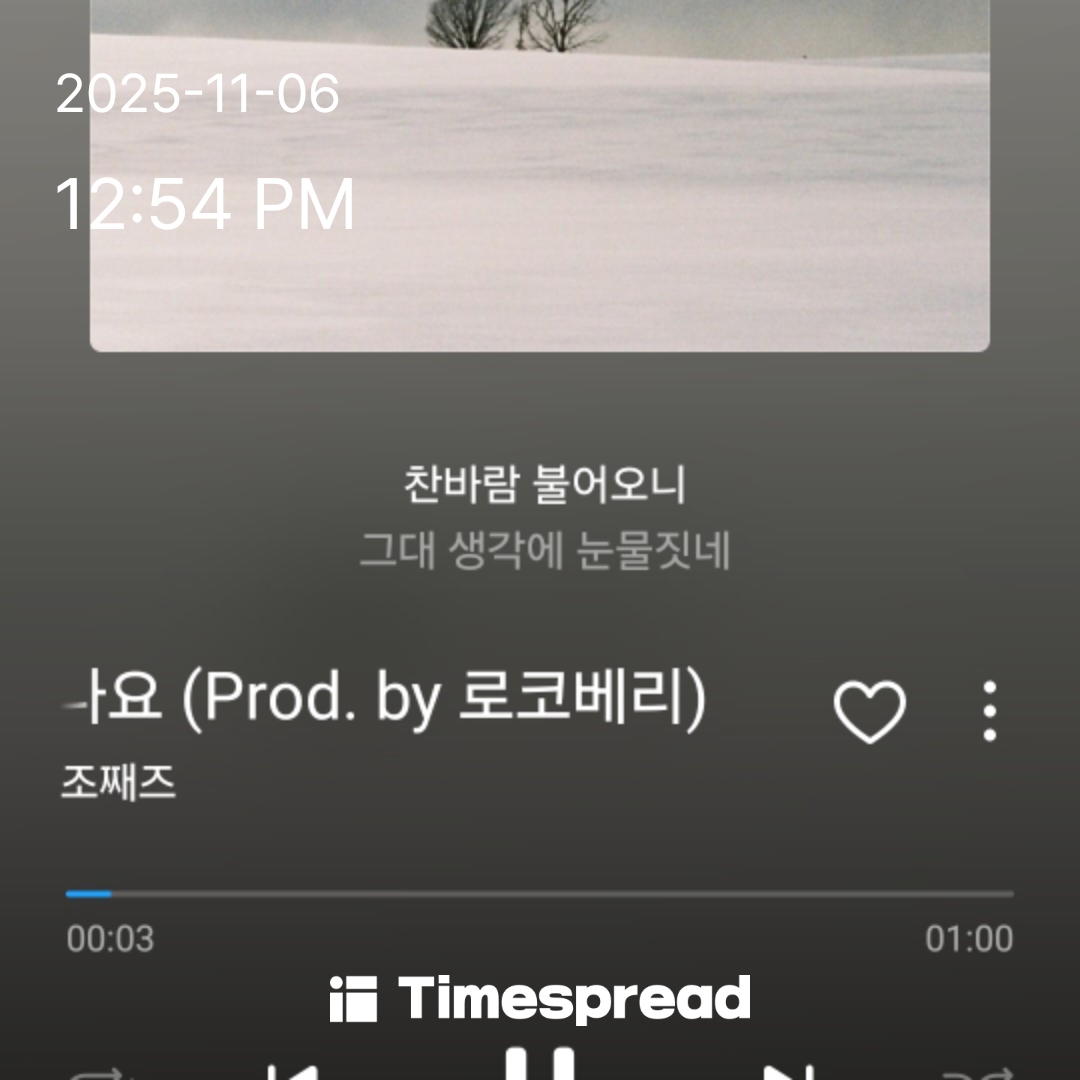Like the song by 조째즈

869,712
